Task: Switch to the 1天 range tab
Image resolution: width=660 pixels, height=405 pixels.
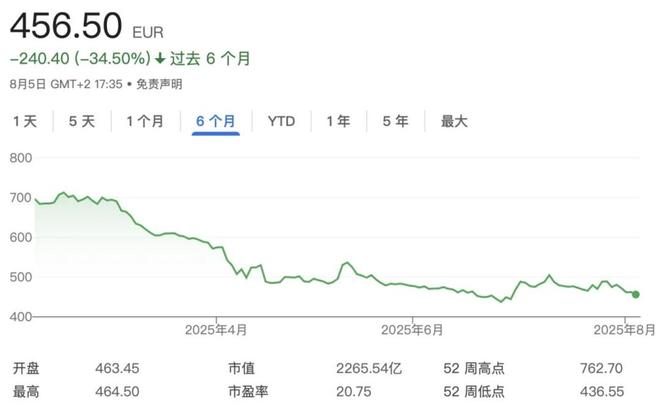Action: pyautogui.click(x=25, y=121)
